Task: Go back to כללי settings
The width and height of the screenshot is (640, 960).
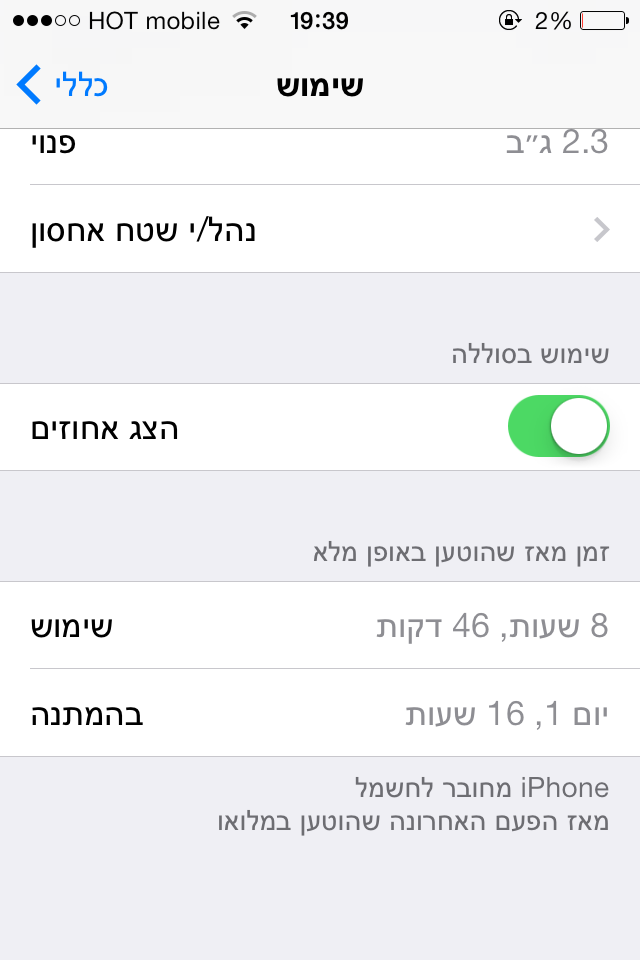Action: (62, 86)
